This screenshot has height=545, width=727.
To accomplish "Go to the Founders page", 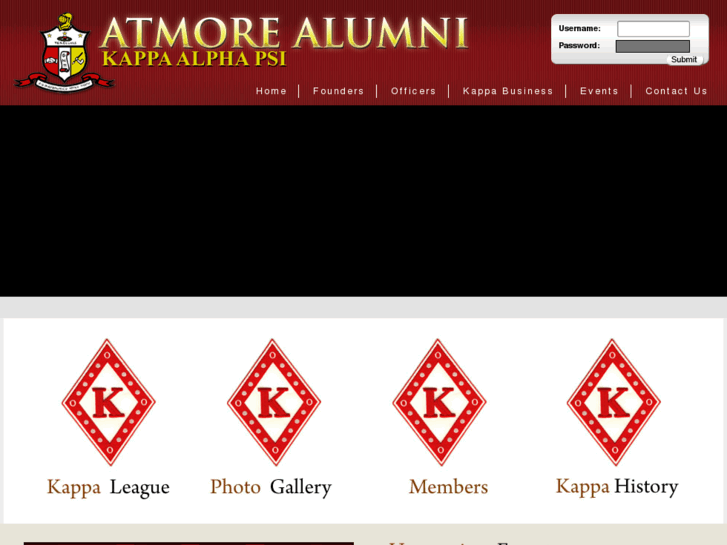I will 338,91.
